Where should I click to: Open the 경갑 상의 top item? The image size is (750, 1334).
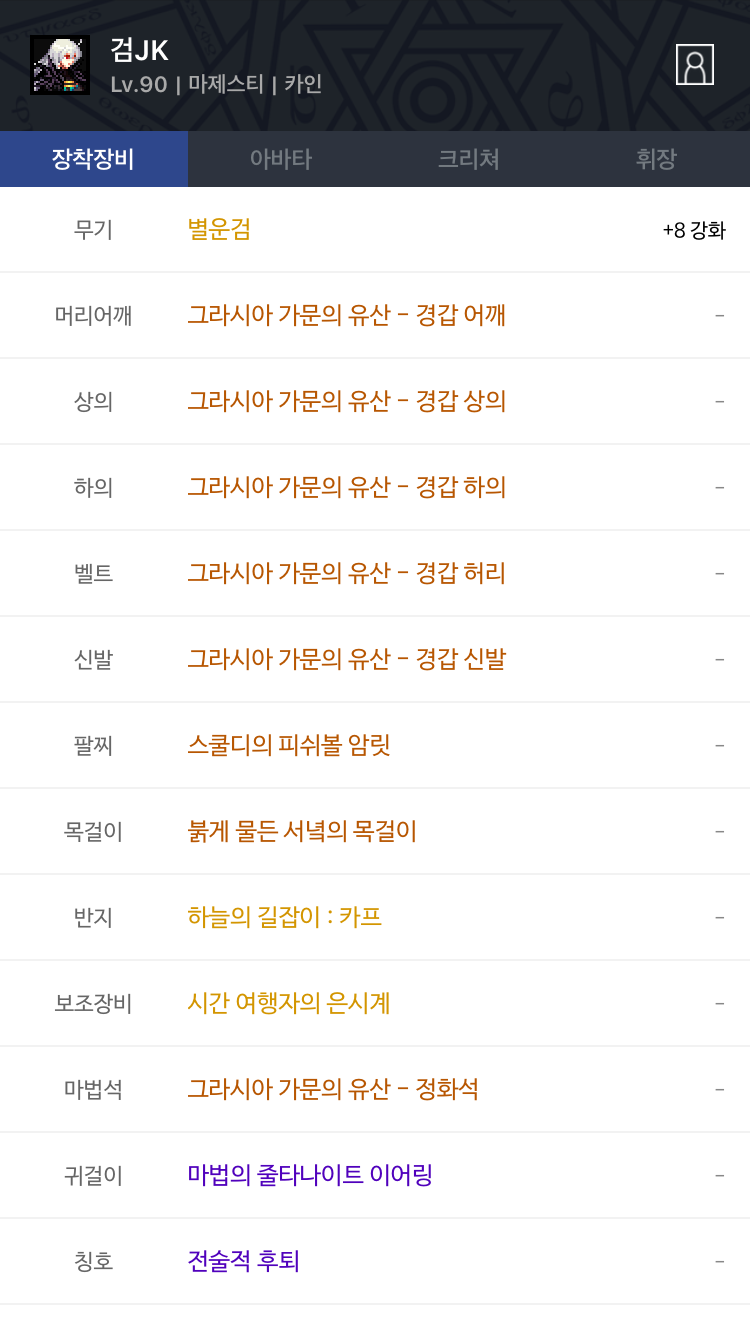(x=375, y=401)
